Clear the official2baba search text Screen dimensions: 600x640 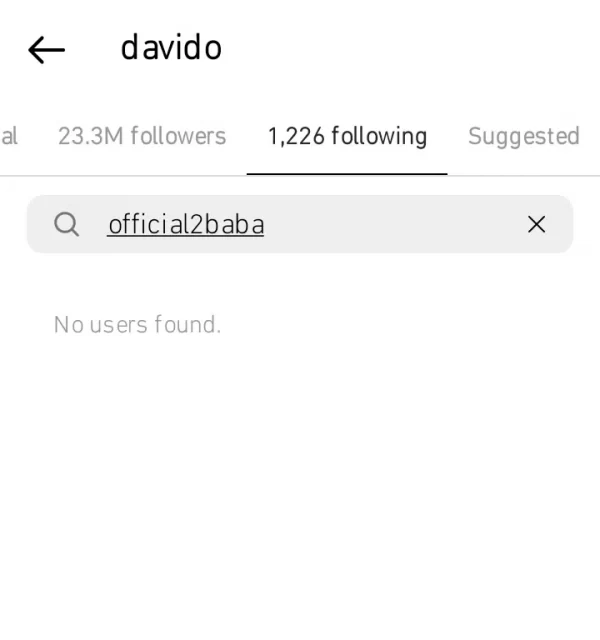pos(537,224)
